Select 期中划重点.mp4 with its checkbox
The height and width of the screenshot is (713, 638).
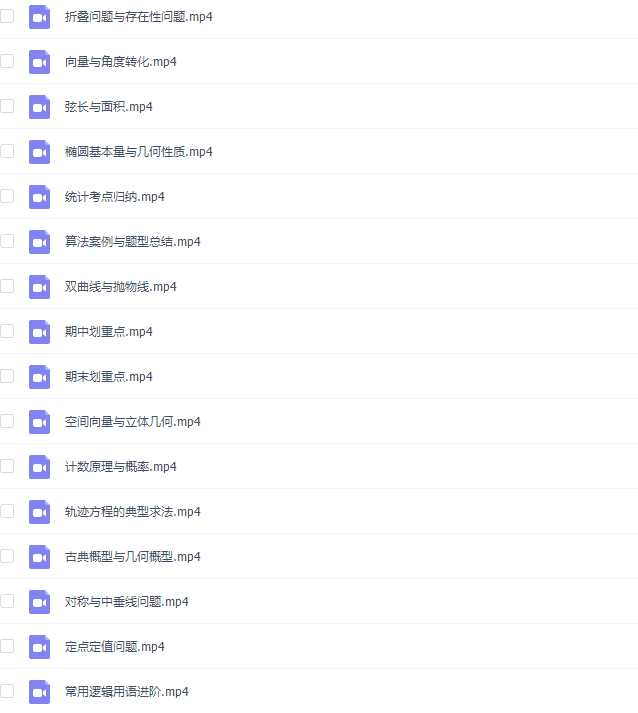click(x=7, y=331)
